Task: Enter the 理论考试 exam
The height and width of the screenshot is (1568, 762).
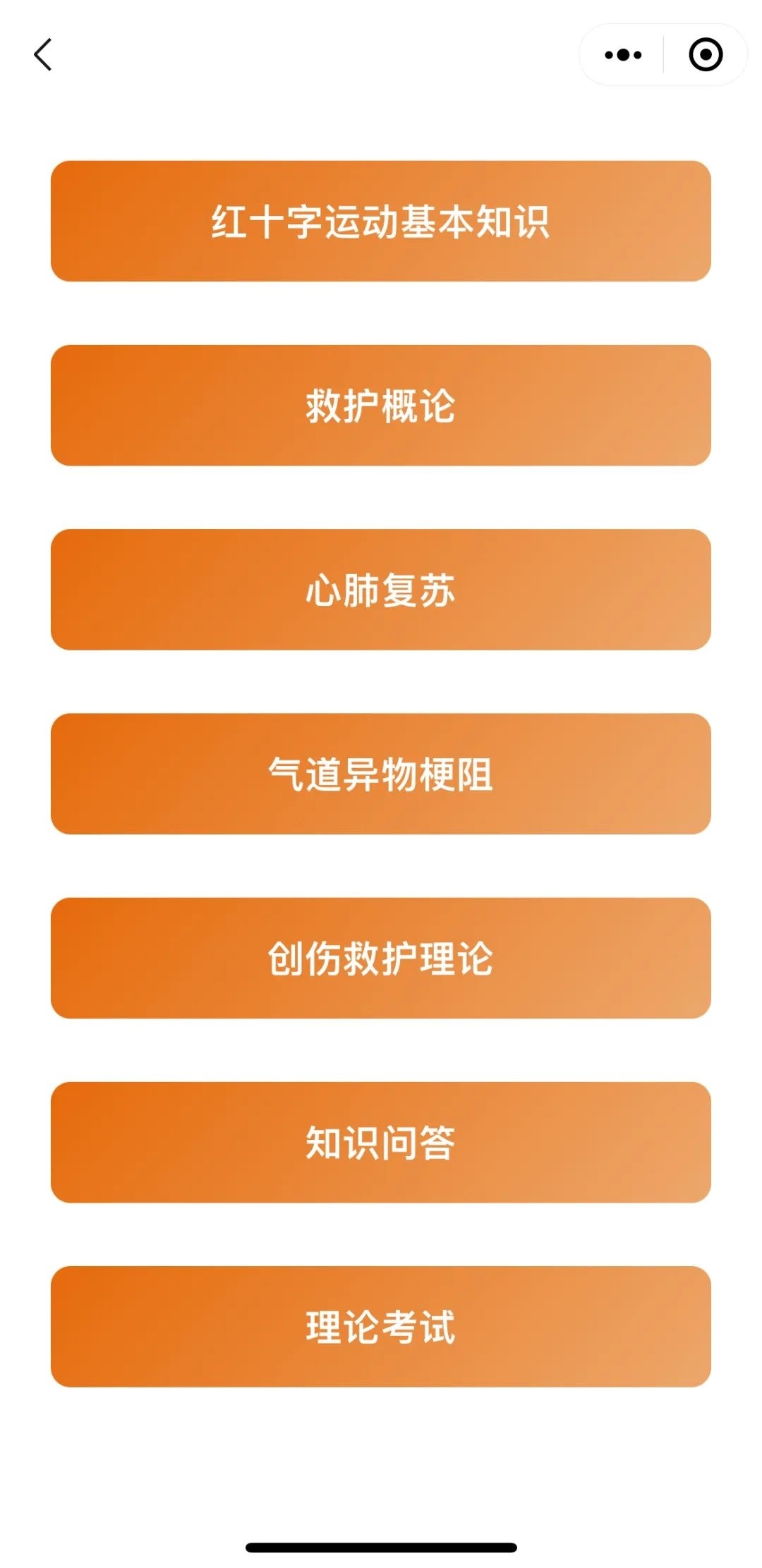Action: click(x=381, y=1326)
